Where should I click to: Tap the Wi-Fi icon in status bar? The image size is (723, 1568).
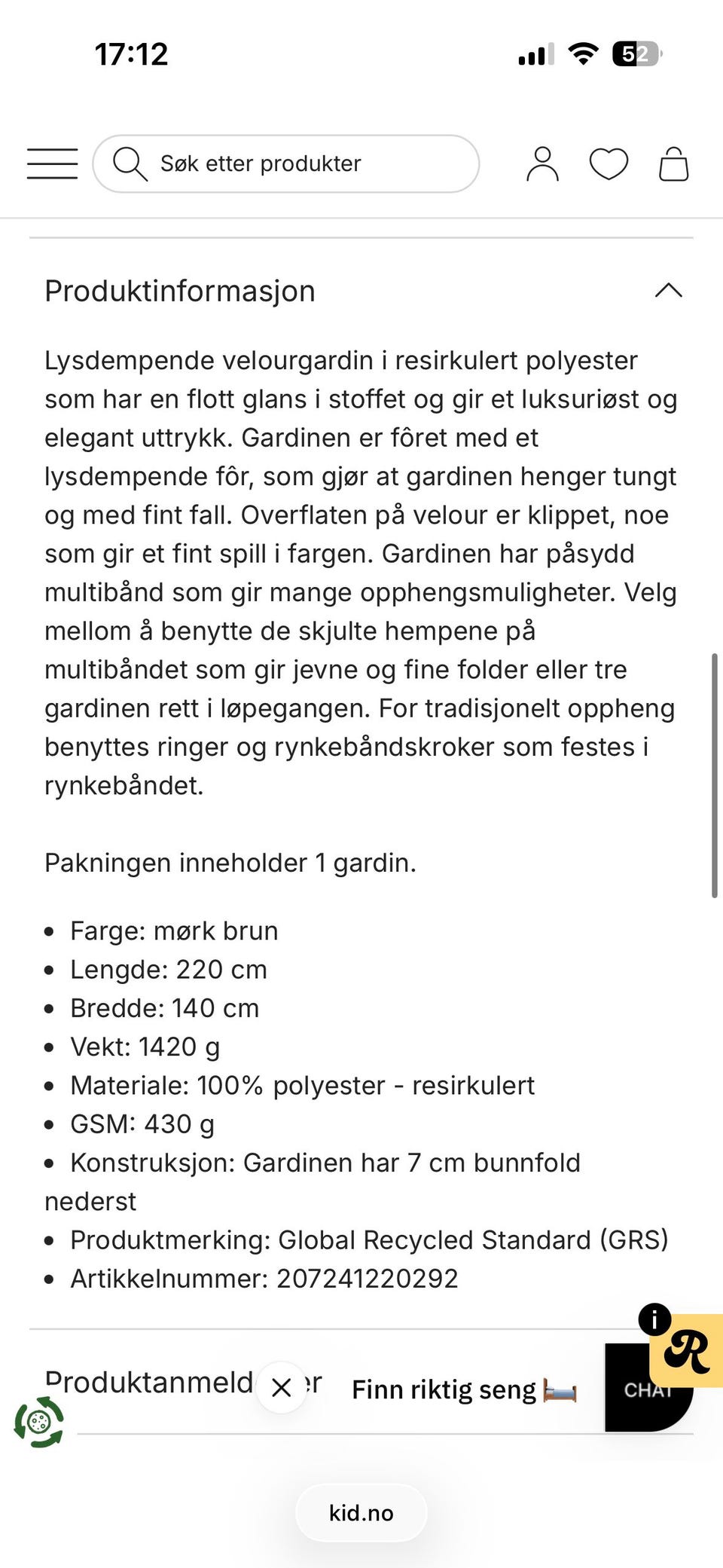(x=582, y=52)
